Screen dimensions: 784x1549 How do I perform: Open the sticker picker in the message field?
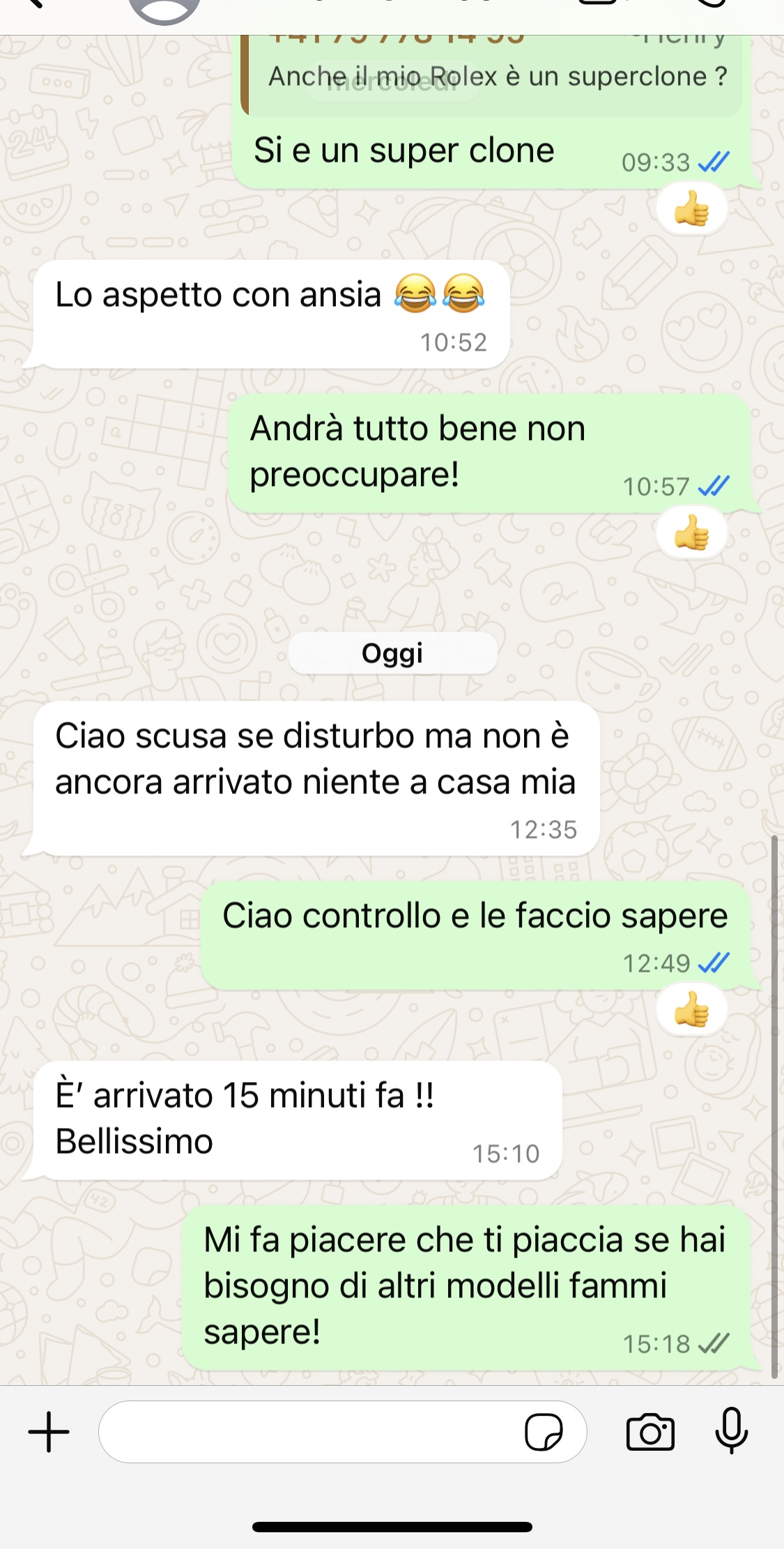coord(544,1432)
